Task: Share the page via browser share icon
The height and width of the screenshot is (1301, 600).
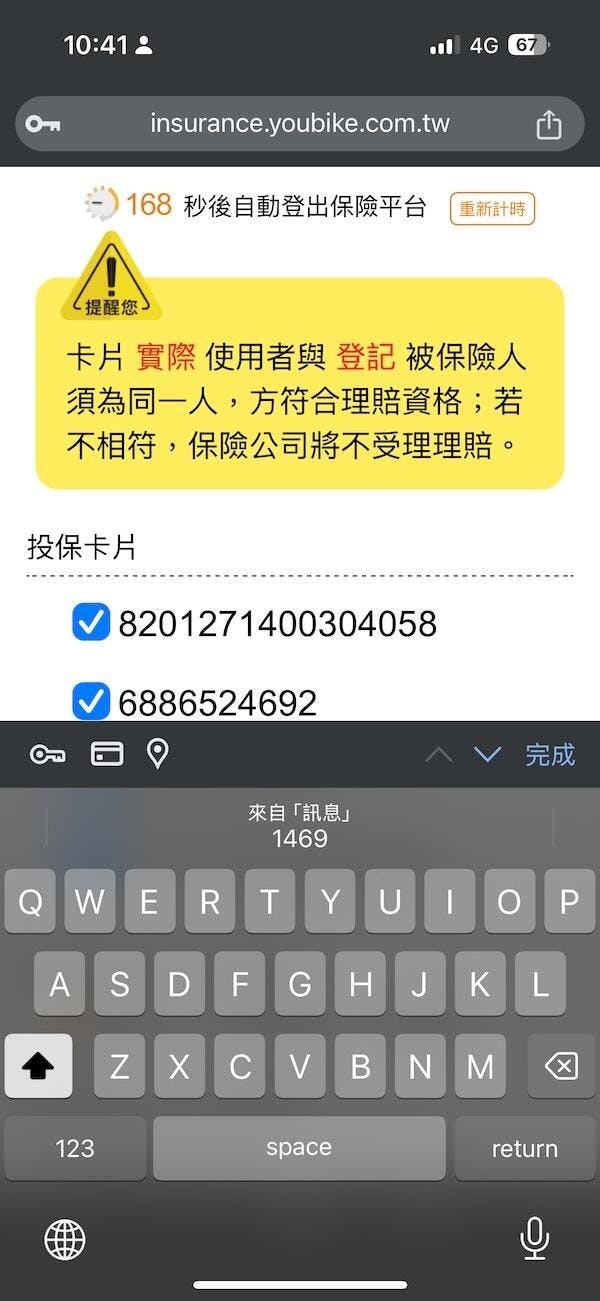Action: click(548, 124)
